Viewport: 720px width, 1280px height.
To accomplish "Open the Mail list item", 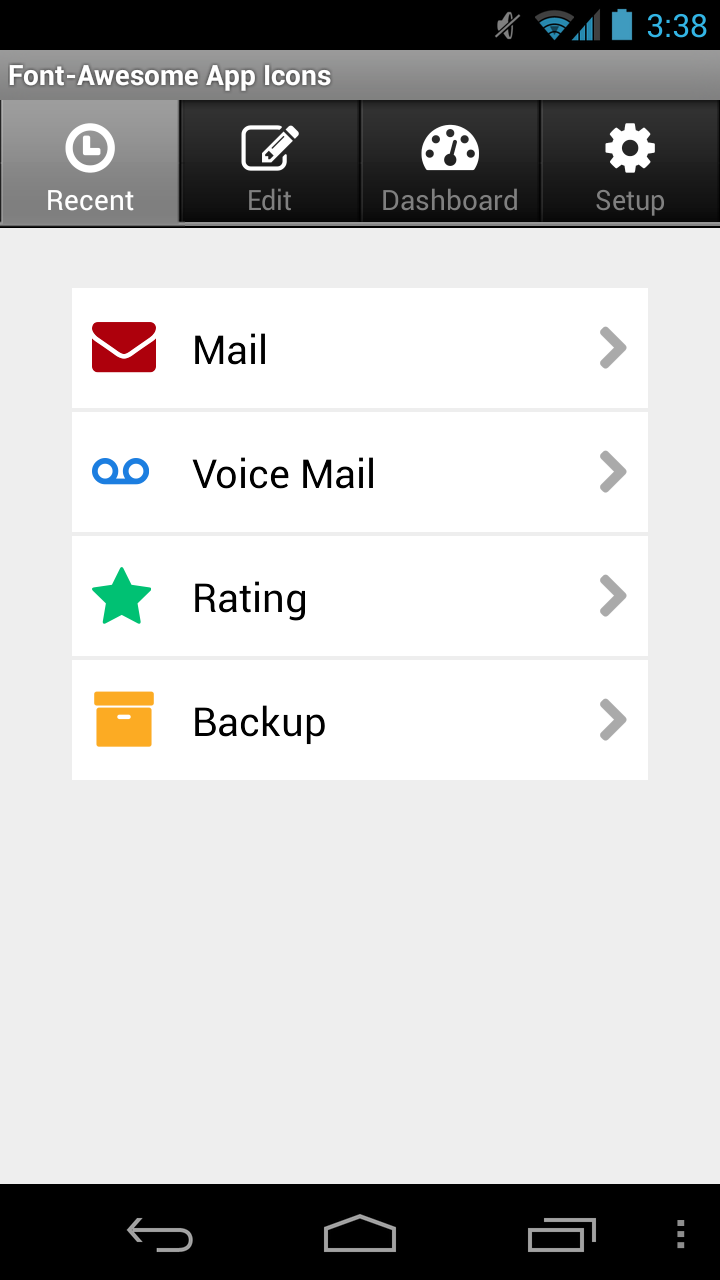I will click(360, 347).
